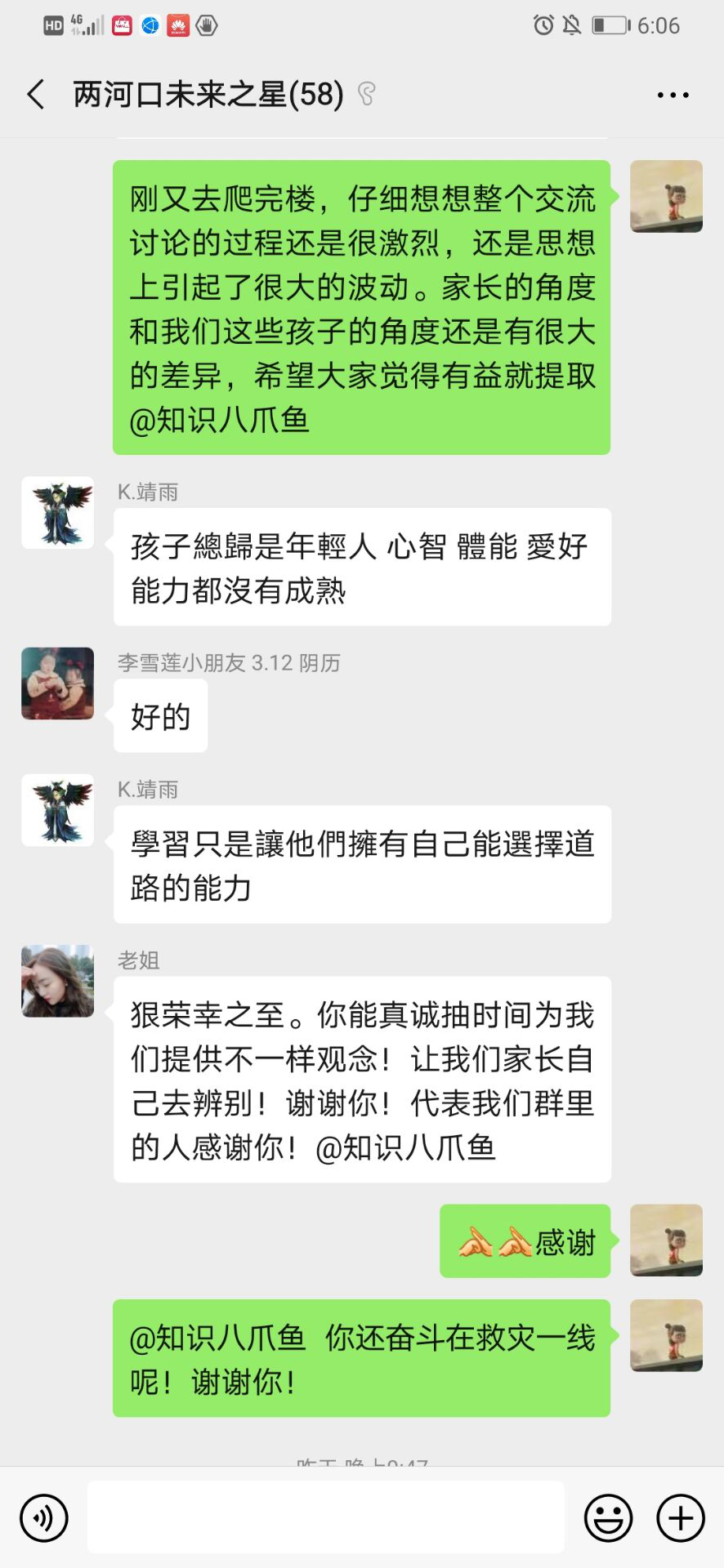
Task: Go back from the group chat
Action: 36,95
